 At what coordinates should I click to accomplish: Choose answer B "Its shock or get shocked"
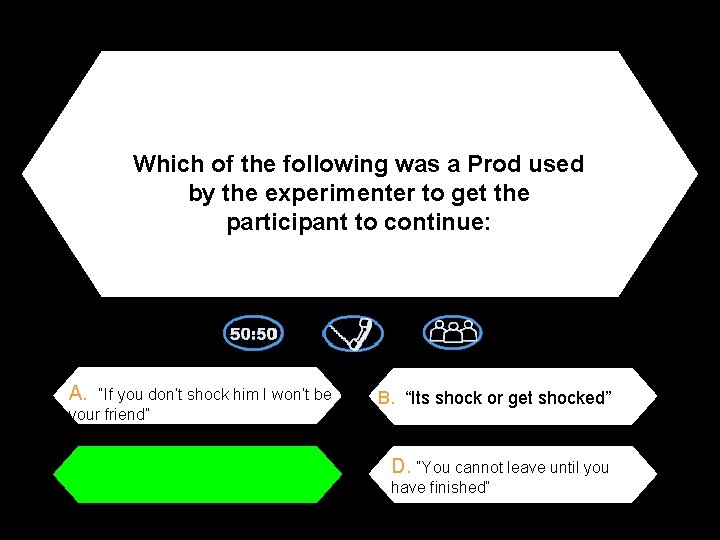[513, 396]
